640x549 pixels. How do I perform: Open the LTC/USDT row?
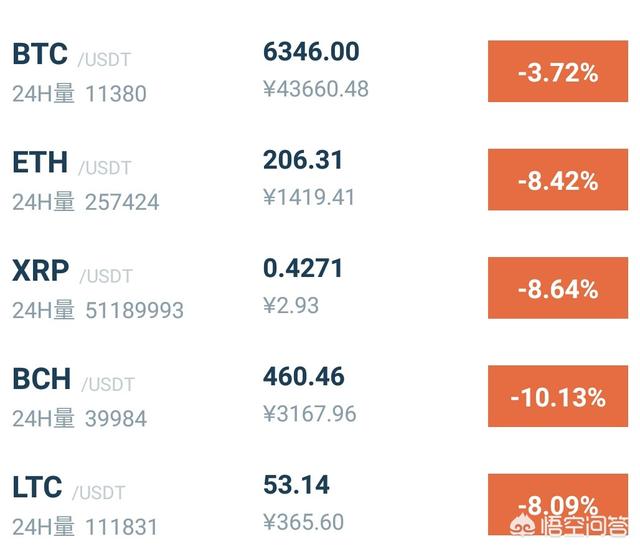click(38, 488)
